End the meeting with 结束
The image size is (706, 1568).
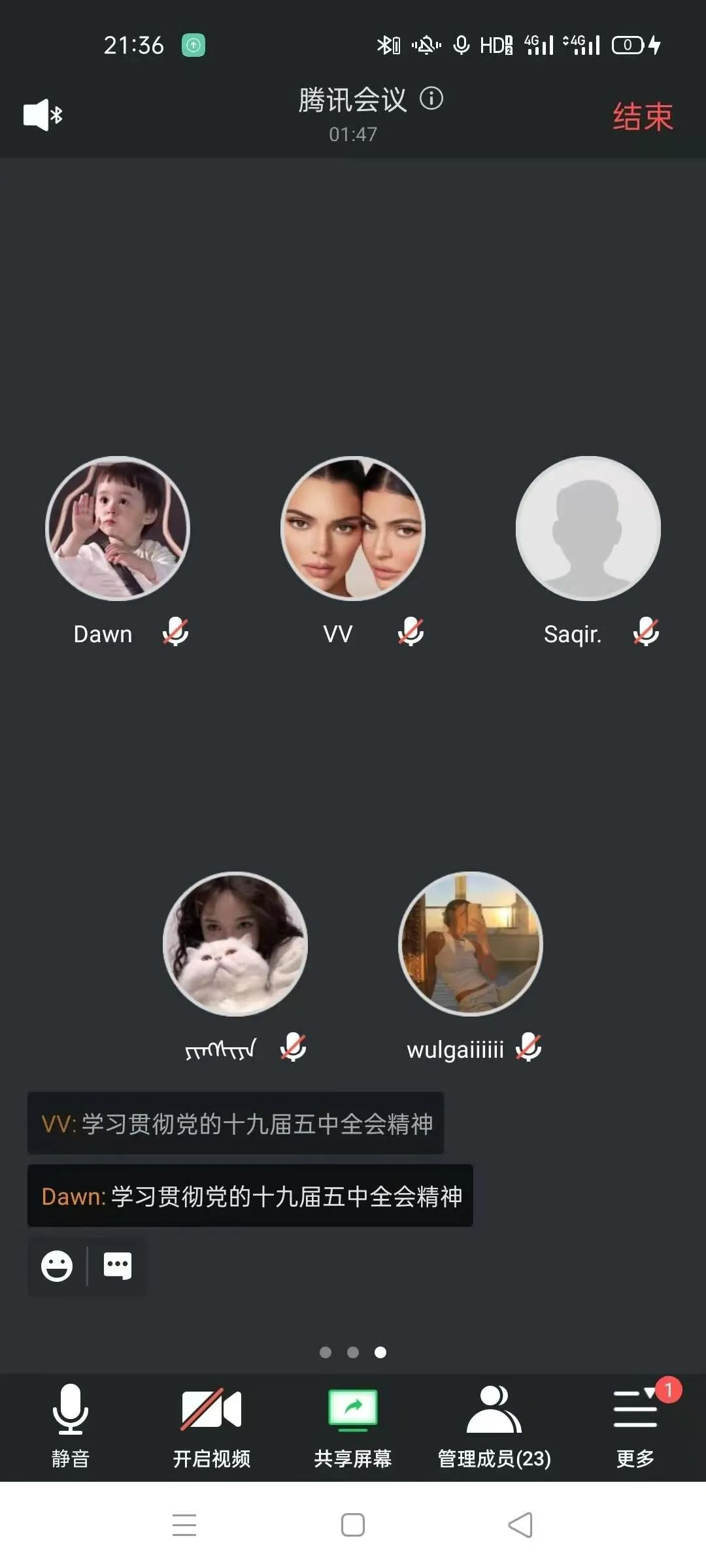click(x=643, y=118)
